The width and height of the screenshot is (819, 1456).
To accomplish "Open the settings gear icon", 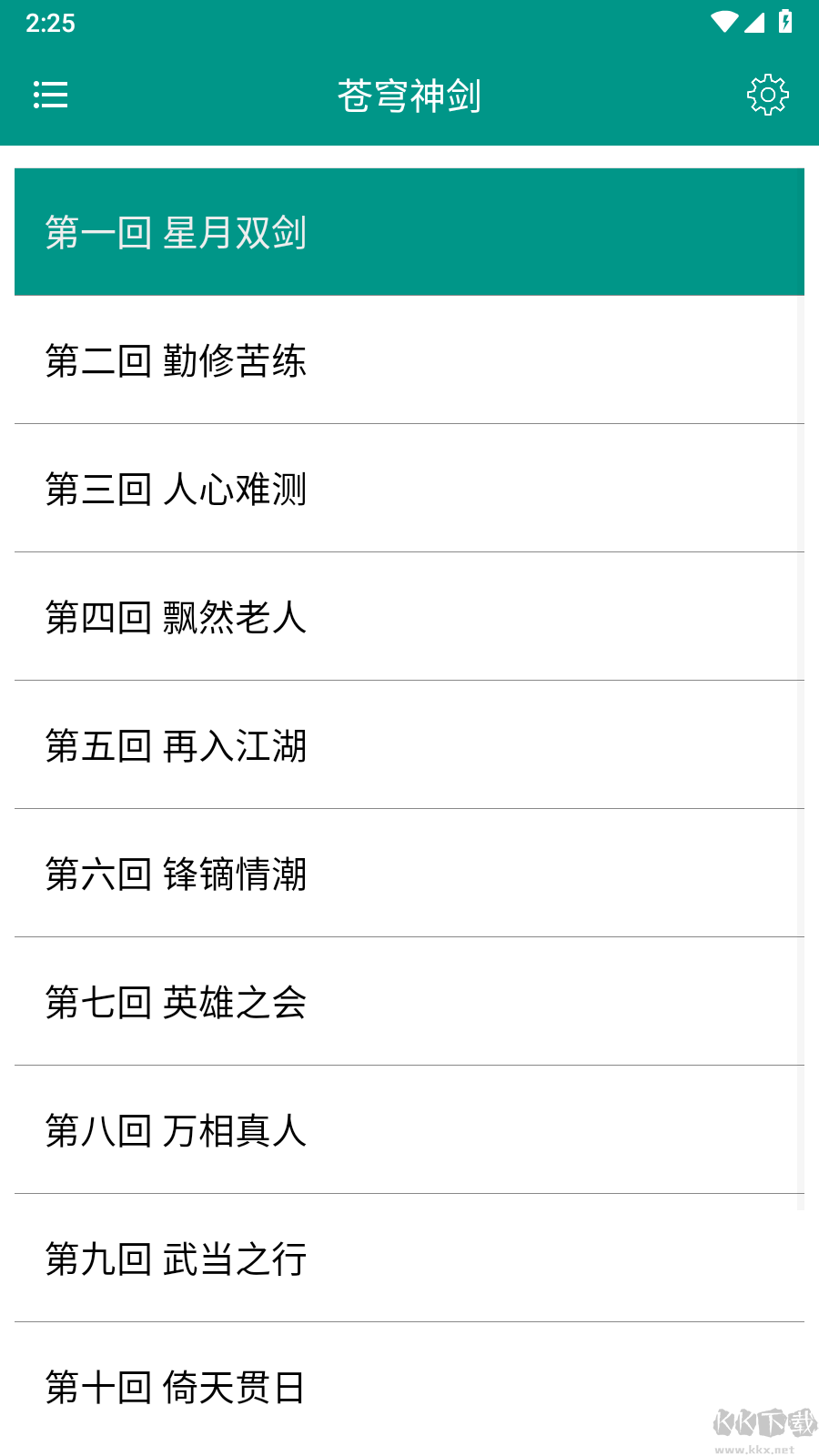I will click(x=767, y=94).
